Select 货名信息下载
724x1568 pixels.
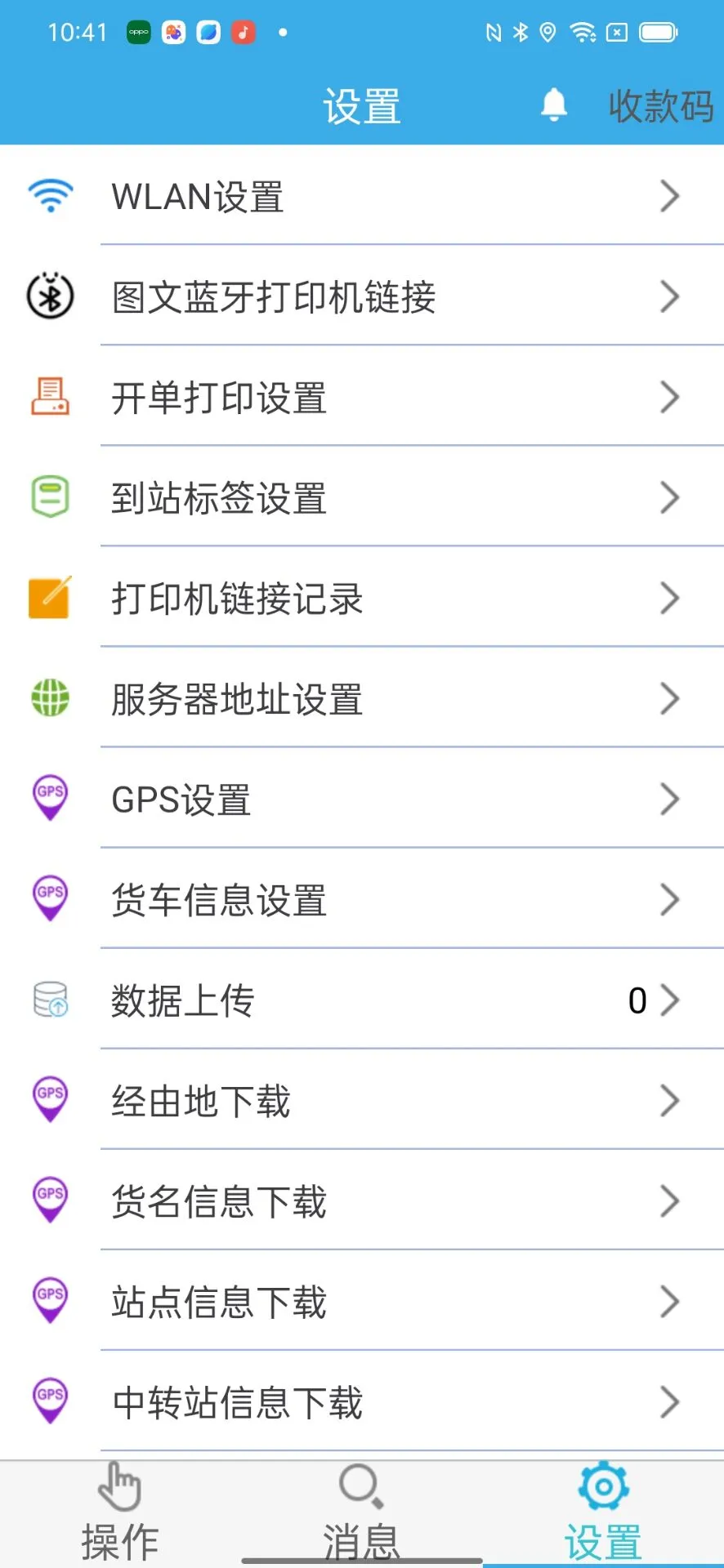point(362,1201)
